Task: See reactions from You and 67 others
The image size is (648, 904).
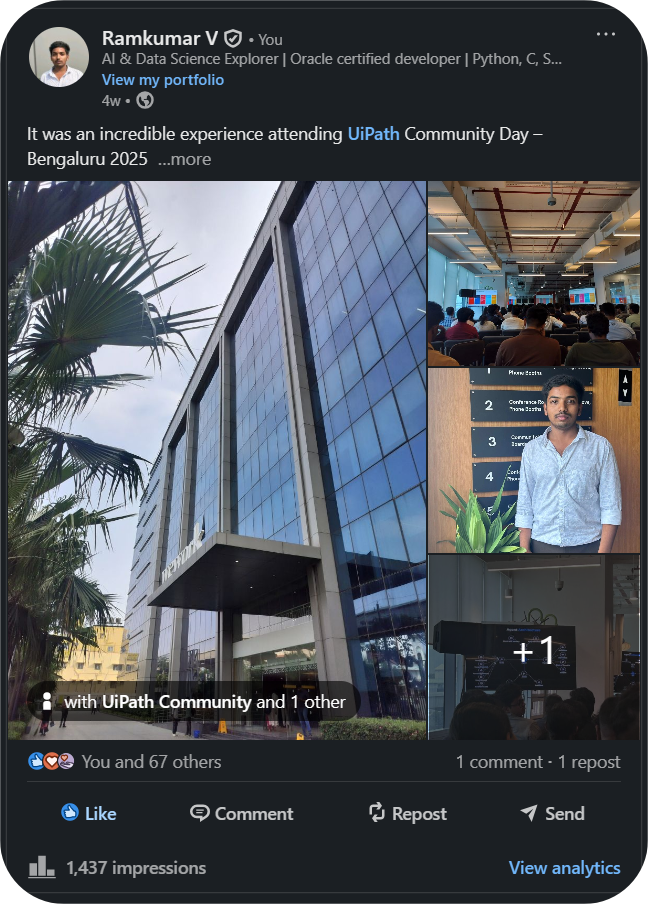Action: click(x=150, y=762)
